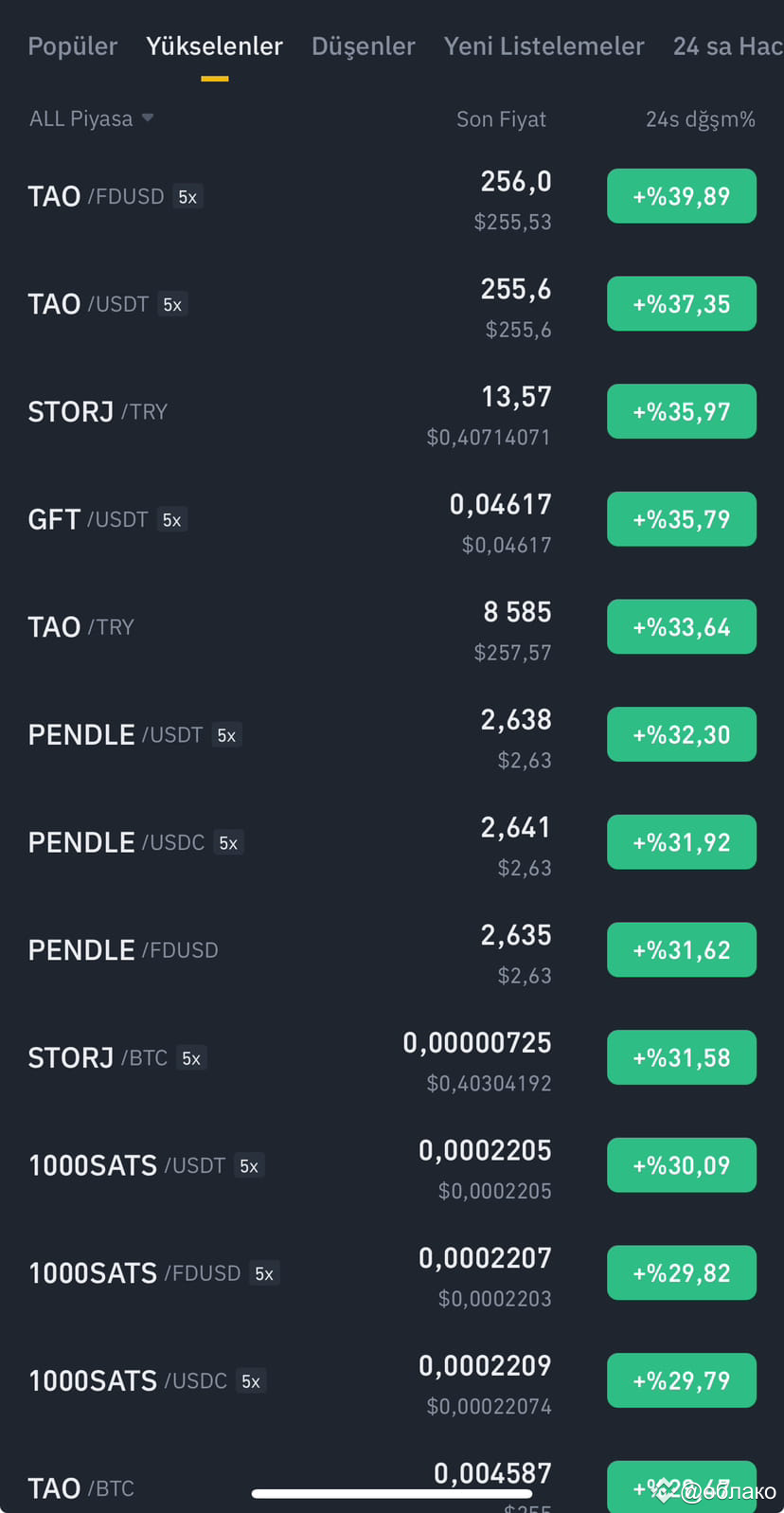The image size is (784, 1513).
Task: Tap the +%39,89 change badge
Action: 682,196
